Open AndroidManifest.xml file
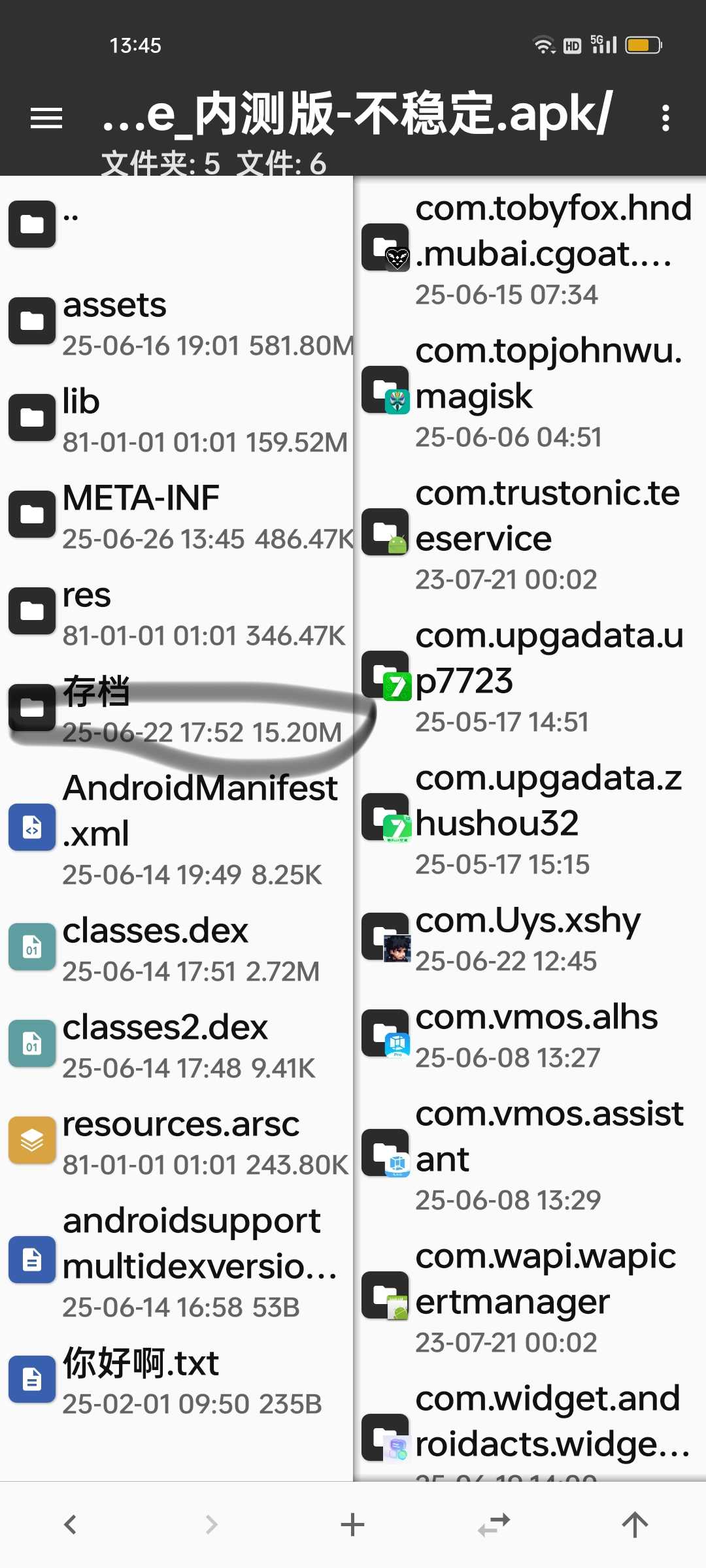Image resolution: width=706 pixels, height=1568 pixels. click(x=176, y=828)
